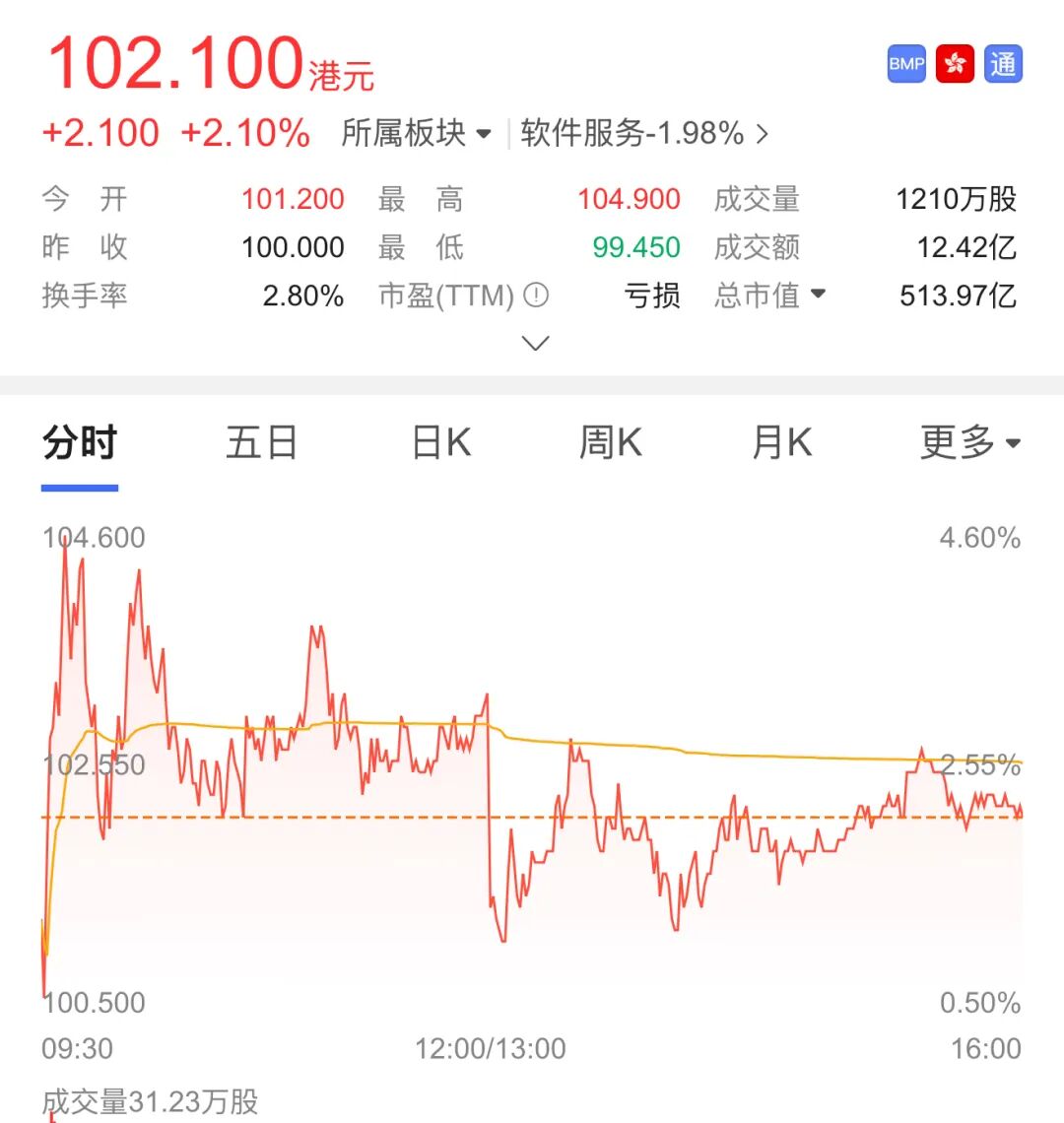Select the 分时 tab
The image size is (1064, 1123).
[79, 443]
